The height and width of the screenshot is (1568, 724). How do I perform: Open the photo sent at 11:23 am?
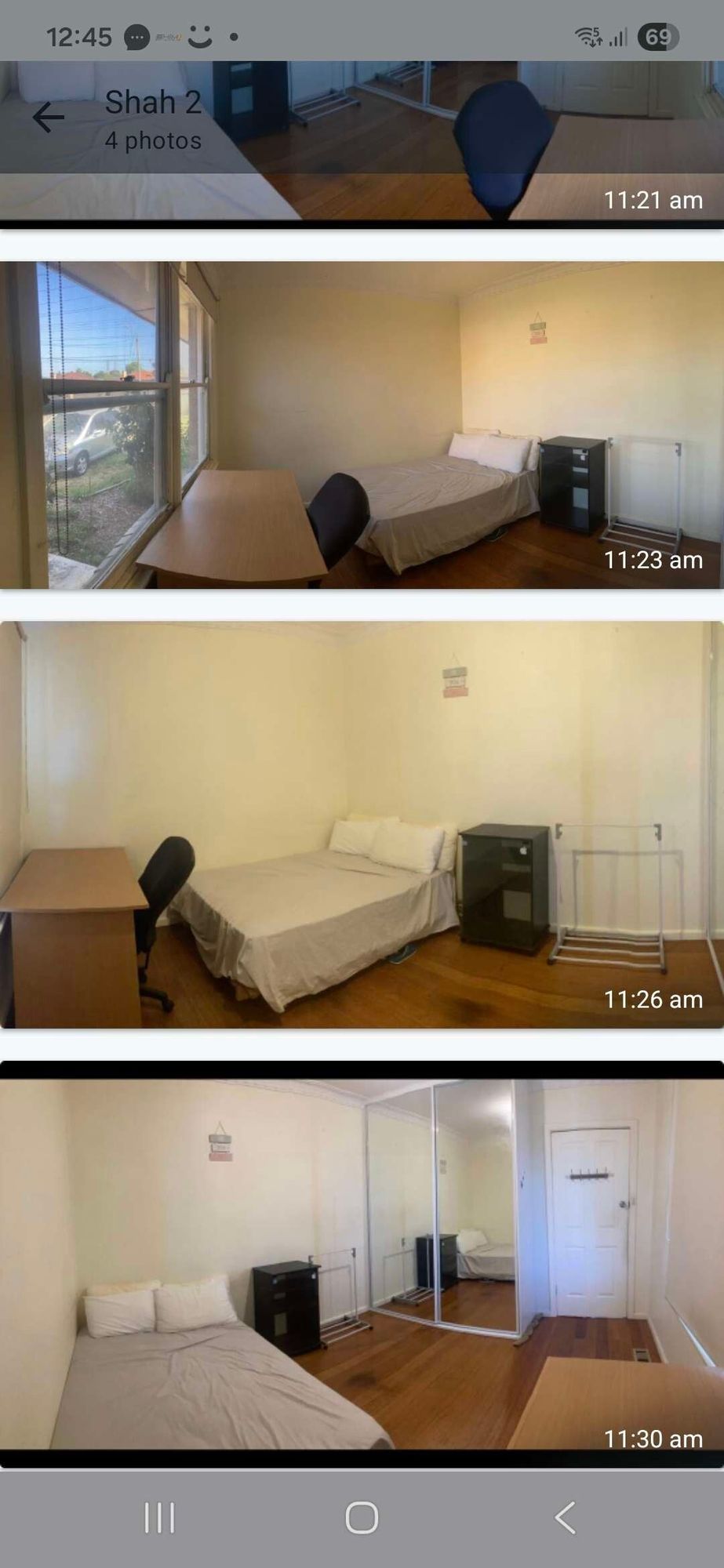(362, 425)
